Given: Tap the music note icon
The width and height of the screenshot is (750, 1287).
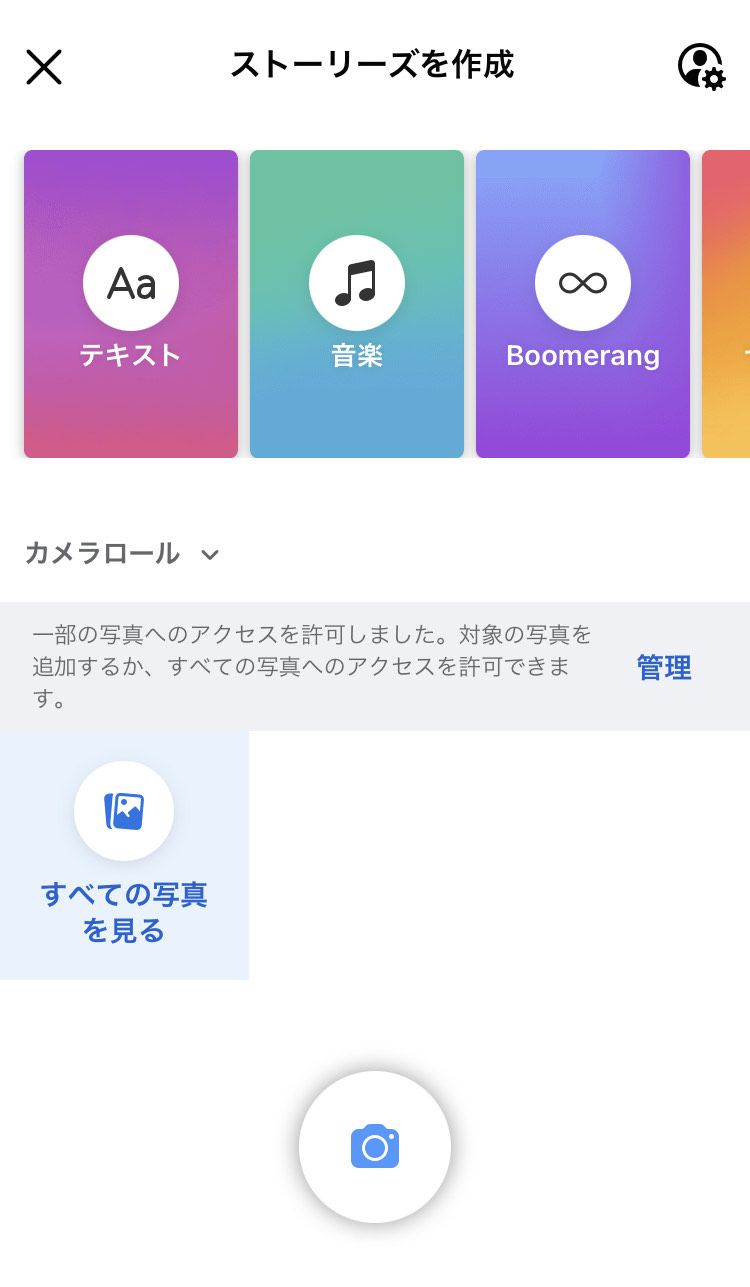Looking at the screenshot, I should (x=356, y=282).
